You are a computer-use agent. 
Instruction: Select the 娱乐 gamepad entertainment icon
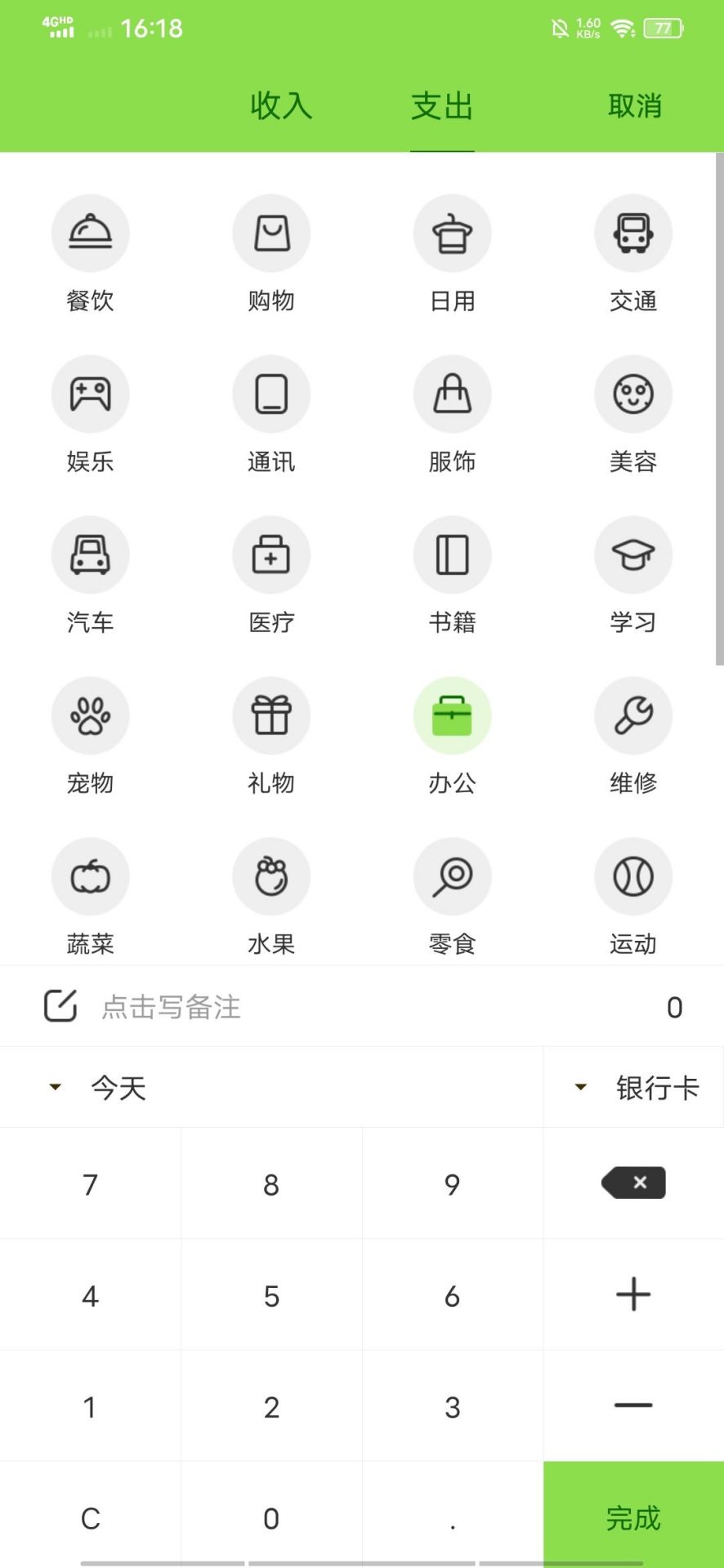[90, 394]
